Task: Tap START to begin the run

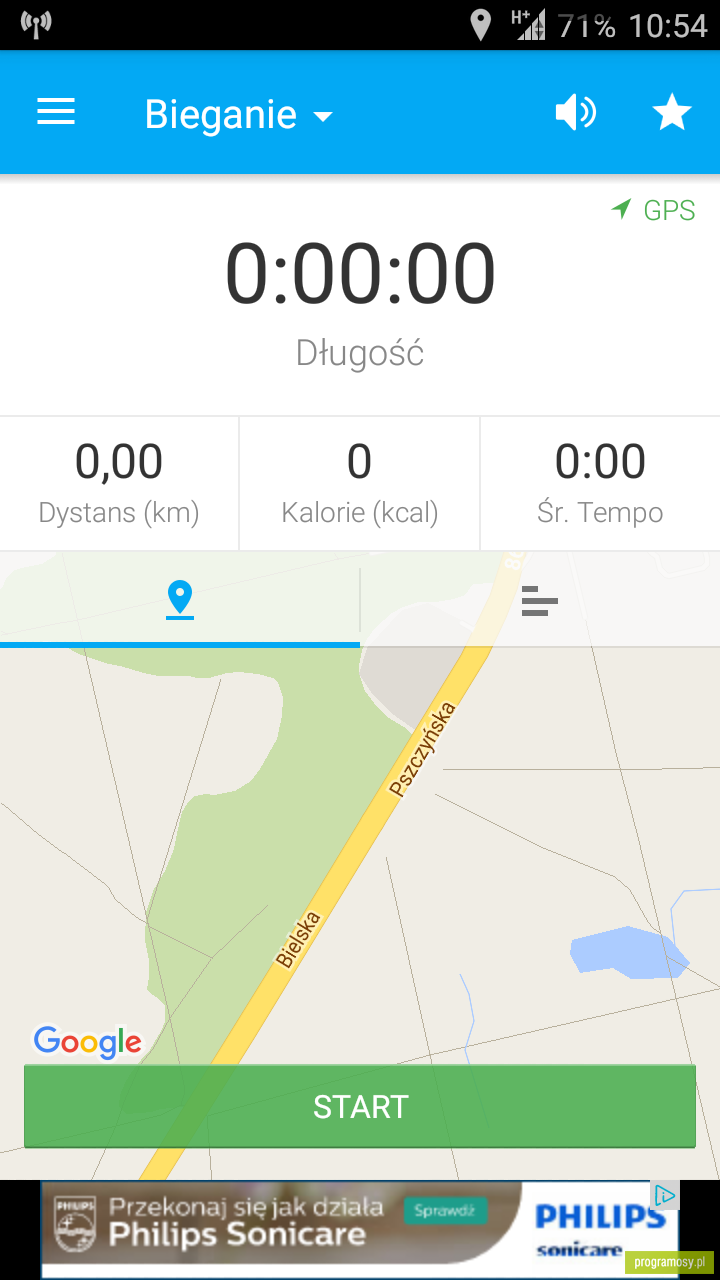Action: [360, 1106]
